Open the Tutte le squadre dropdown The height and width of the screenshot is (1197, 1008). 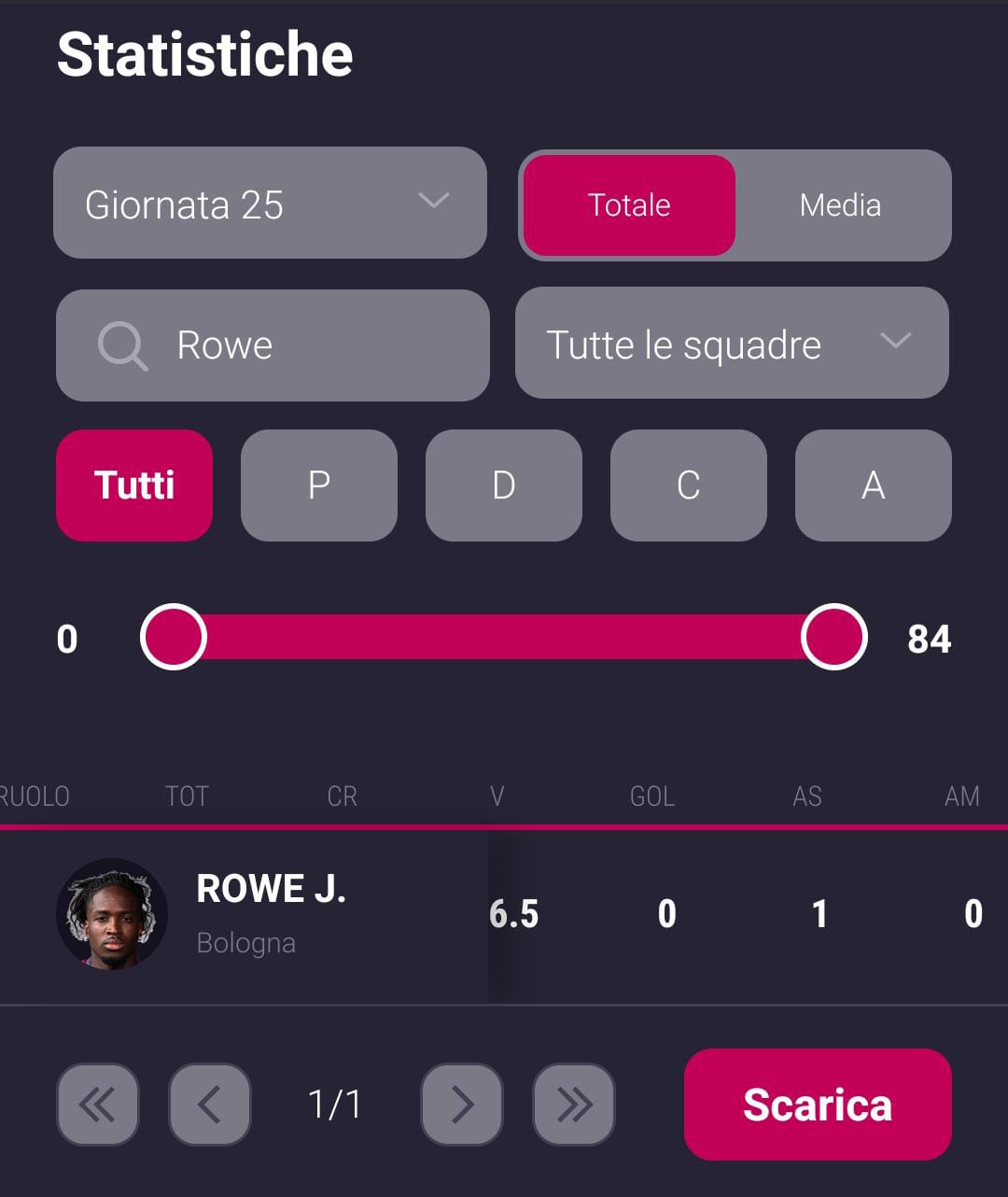point(732,344)
